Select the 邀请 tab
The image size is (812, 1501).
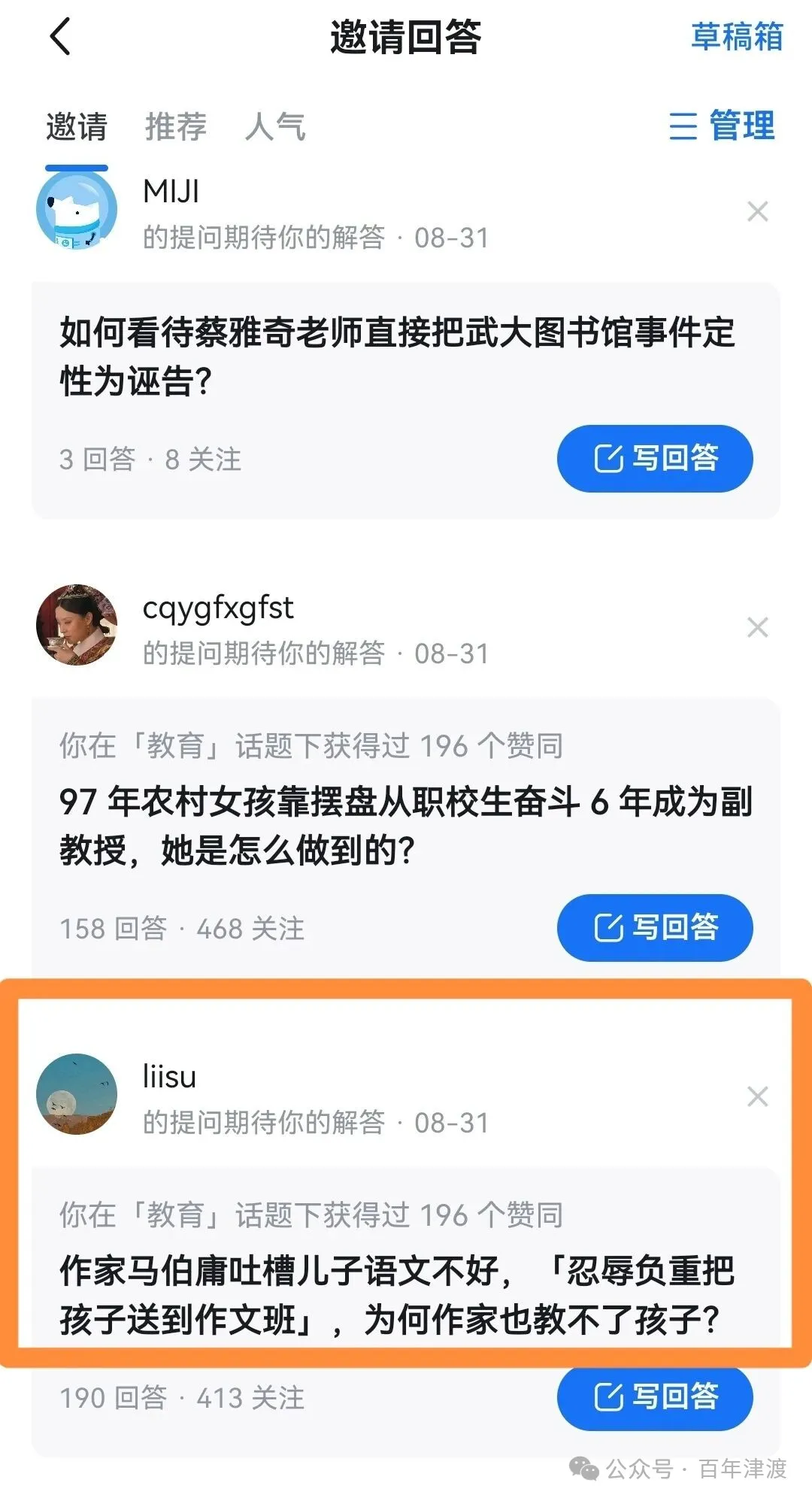coord(77,126)
